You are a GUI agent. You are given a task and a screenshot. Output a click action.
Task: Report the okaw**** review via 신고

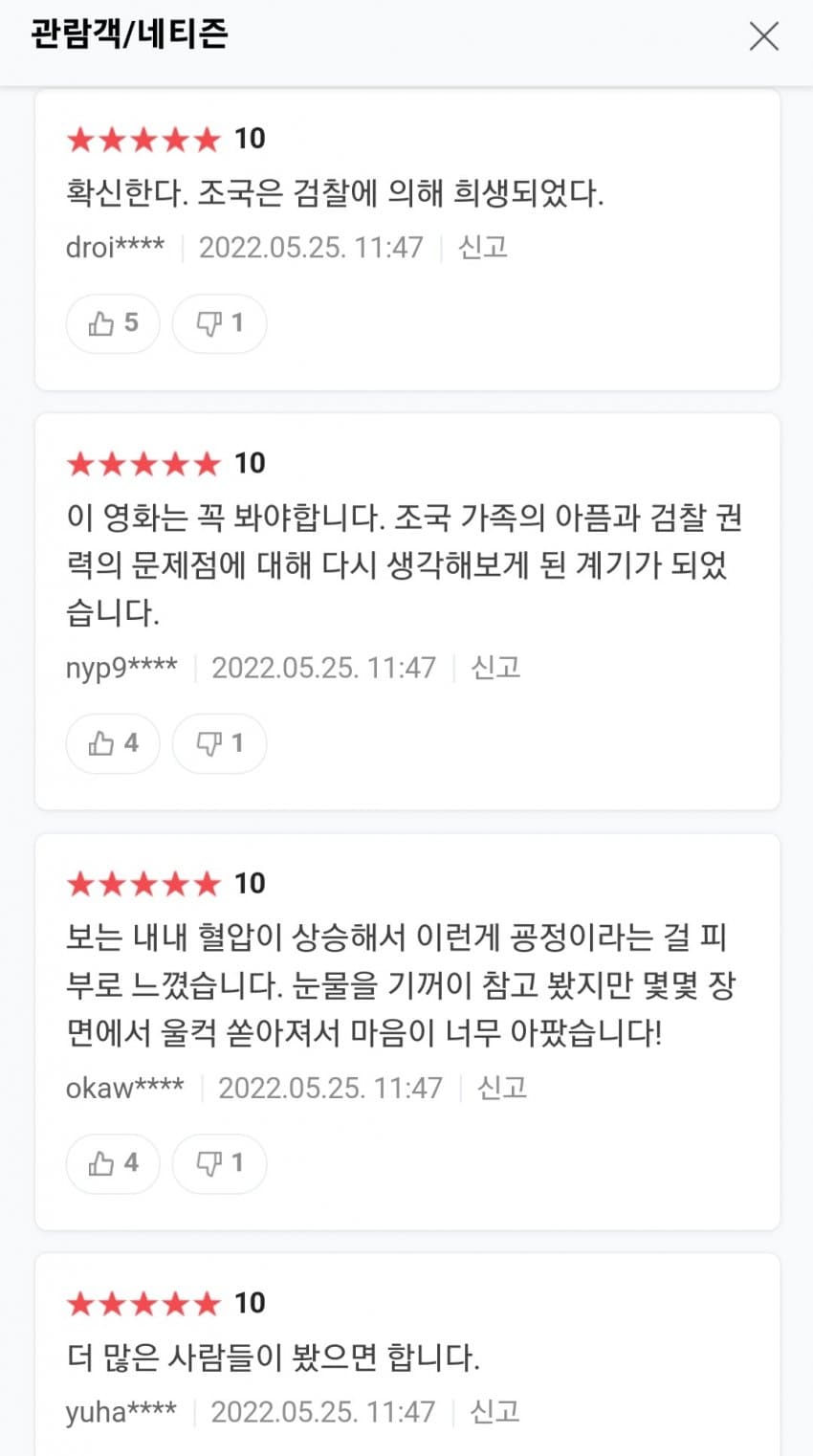(501, 1088)
